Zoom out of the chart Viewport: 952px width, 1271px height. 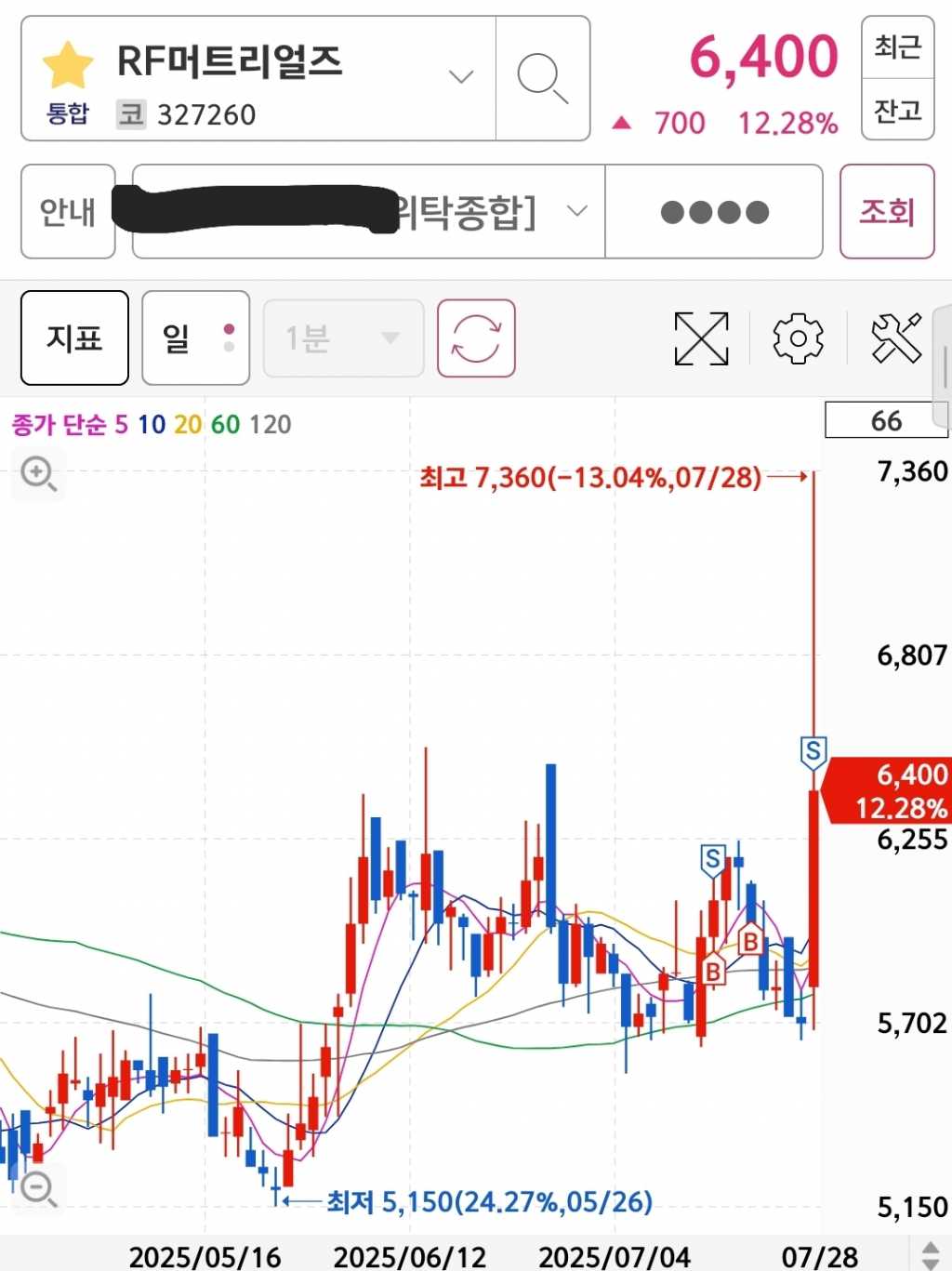[x=38, y=1188]
